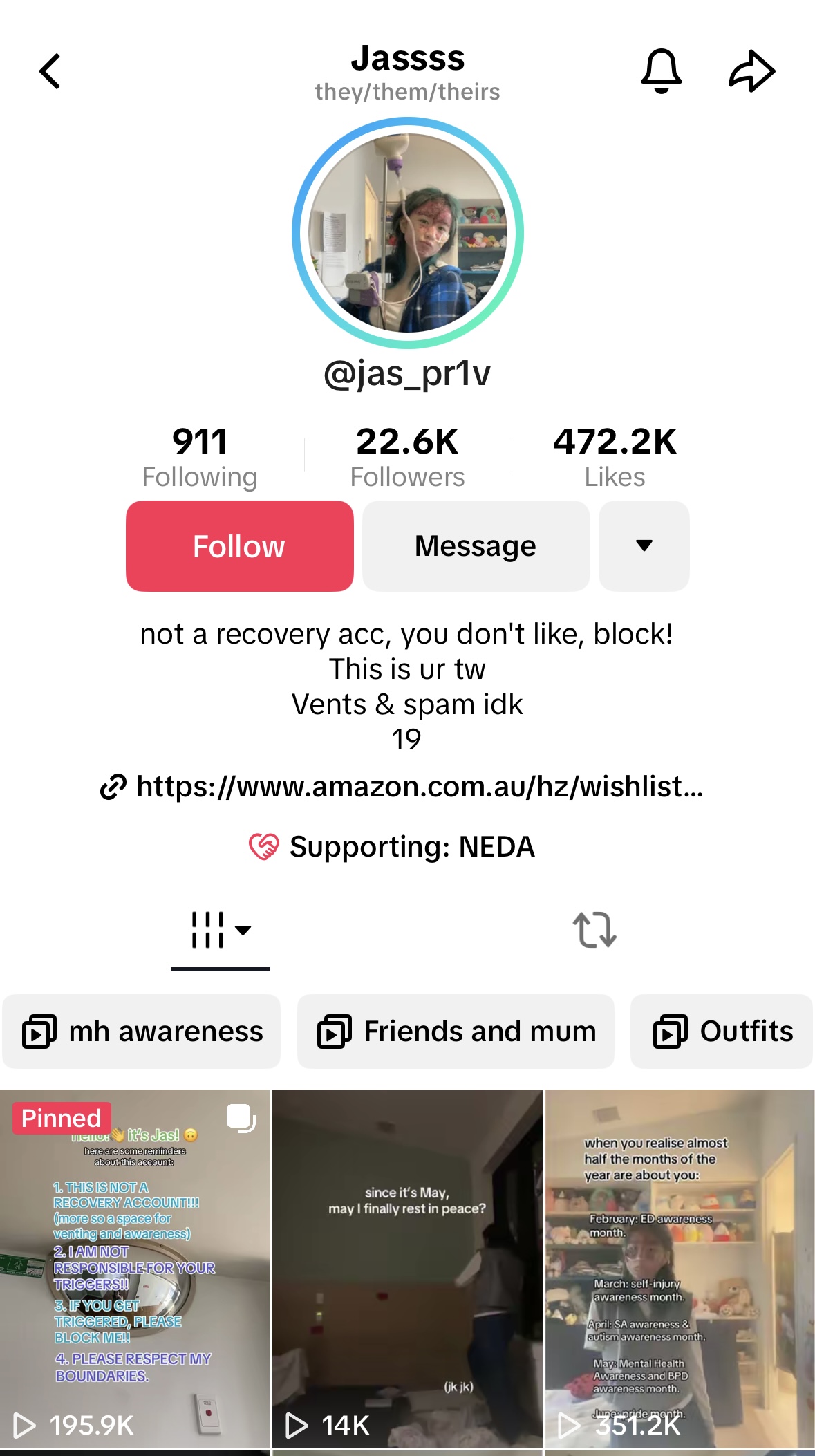The height and width of the screenshot is (1456, 815).
Task: Share this profile
Action: (x=752, y=71)
